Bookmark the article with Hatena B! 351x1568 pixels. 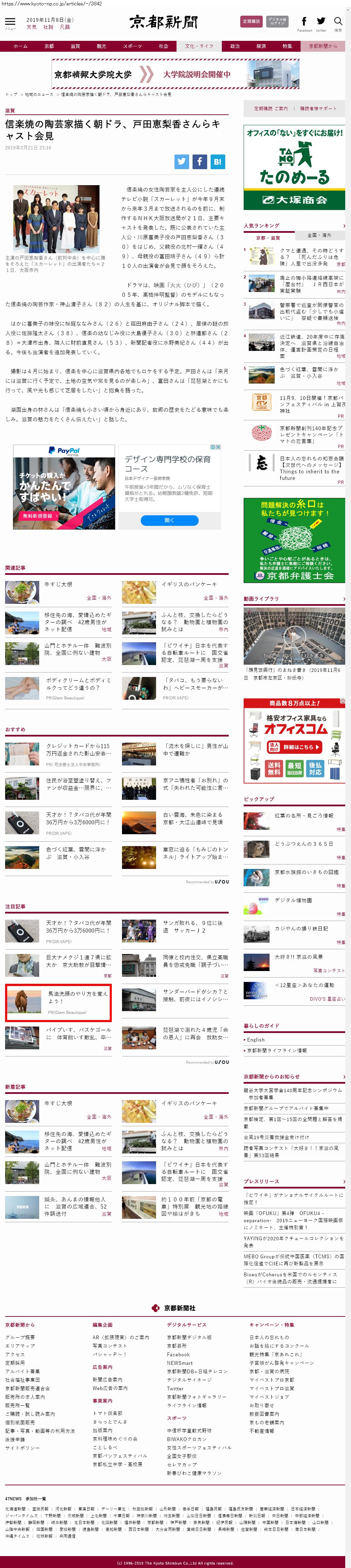click(217, 161)
